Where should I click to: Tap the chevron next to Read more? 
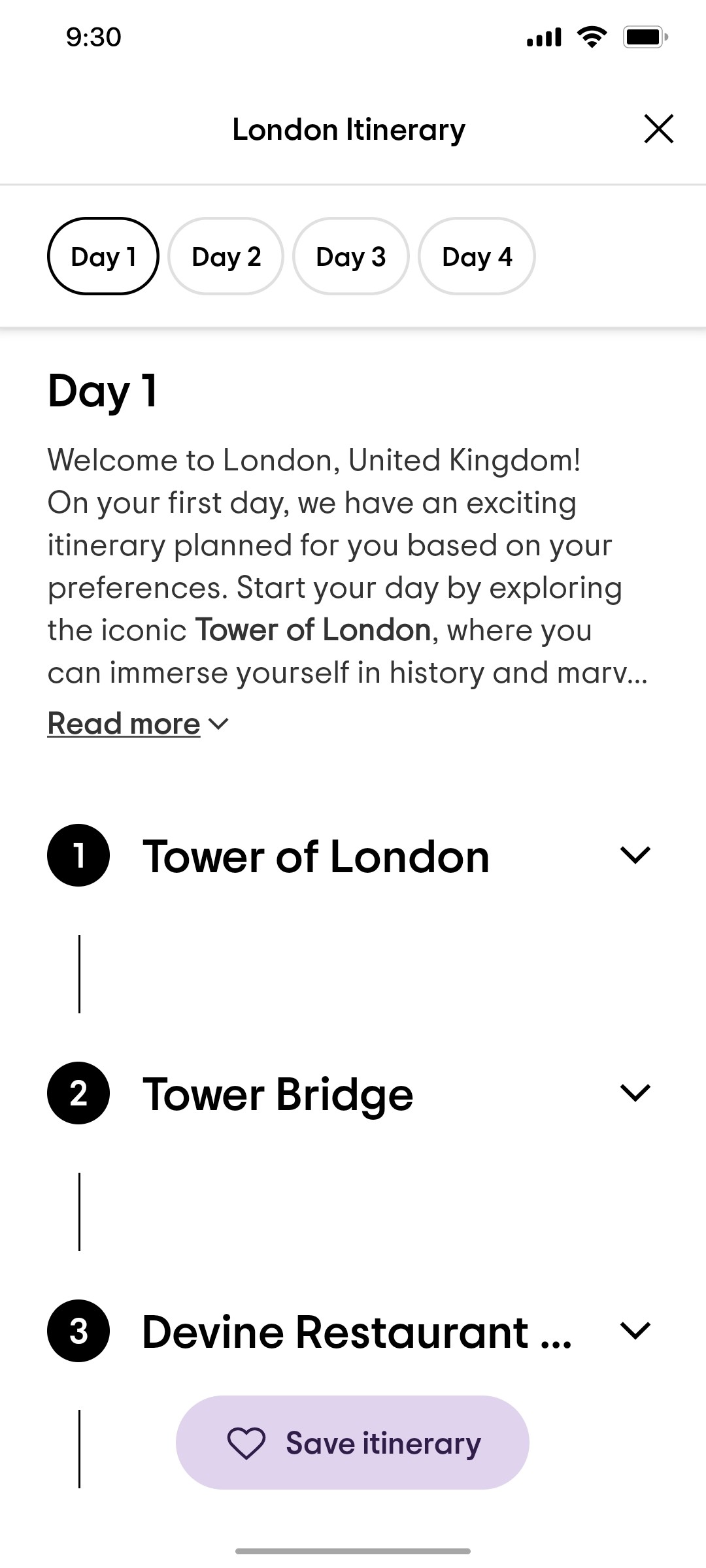(x=218, y=724)
